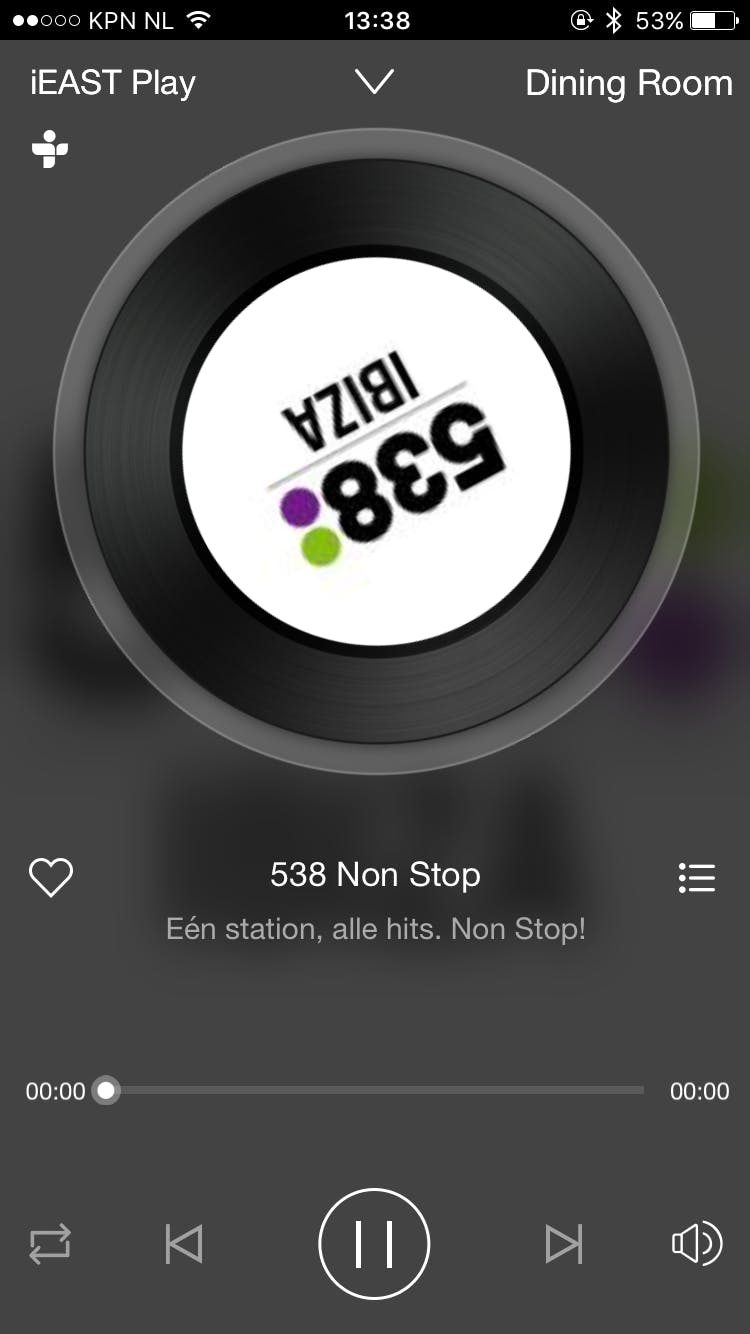Skip to the next track
Screen dimensions: 750x1334
pos(563,1244)
